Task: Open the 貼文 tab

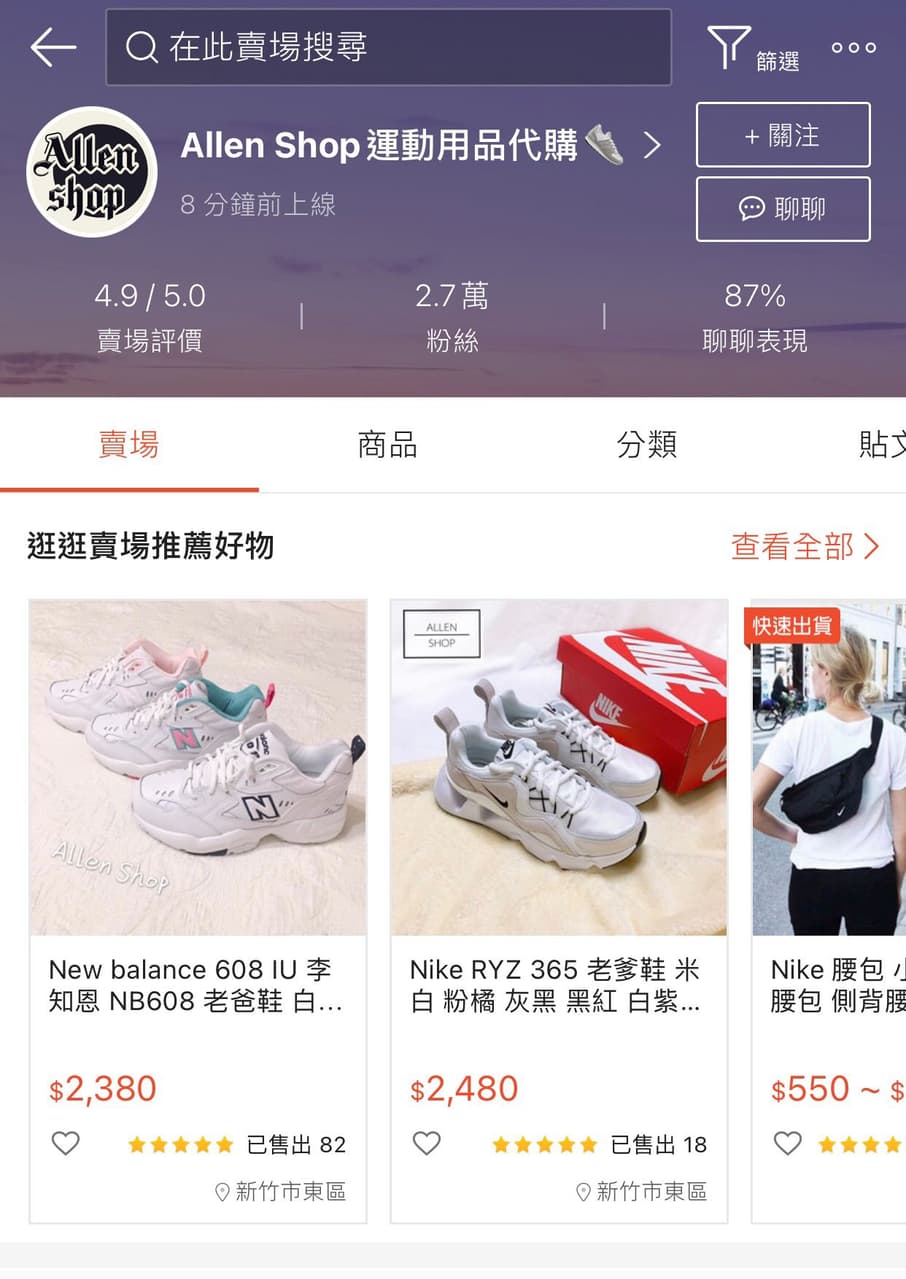Action: (x=881, y=444)
